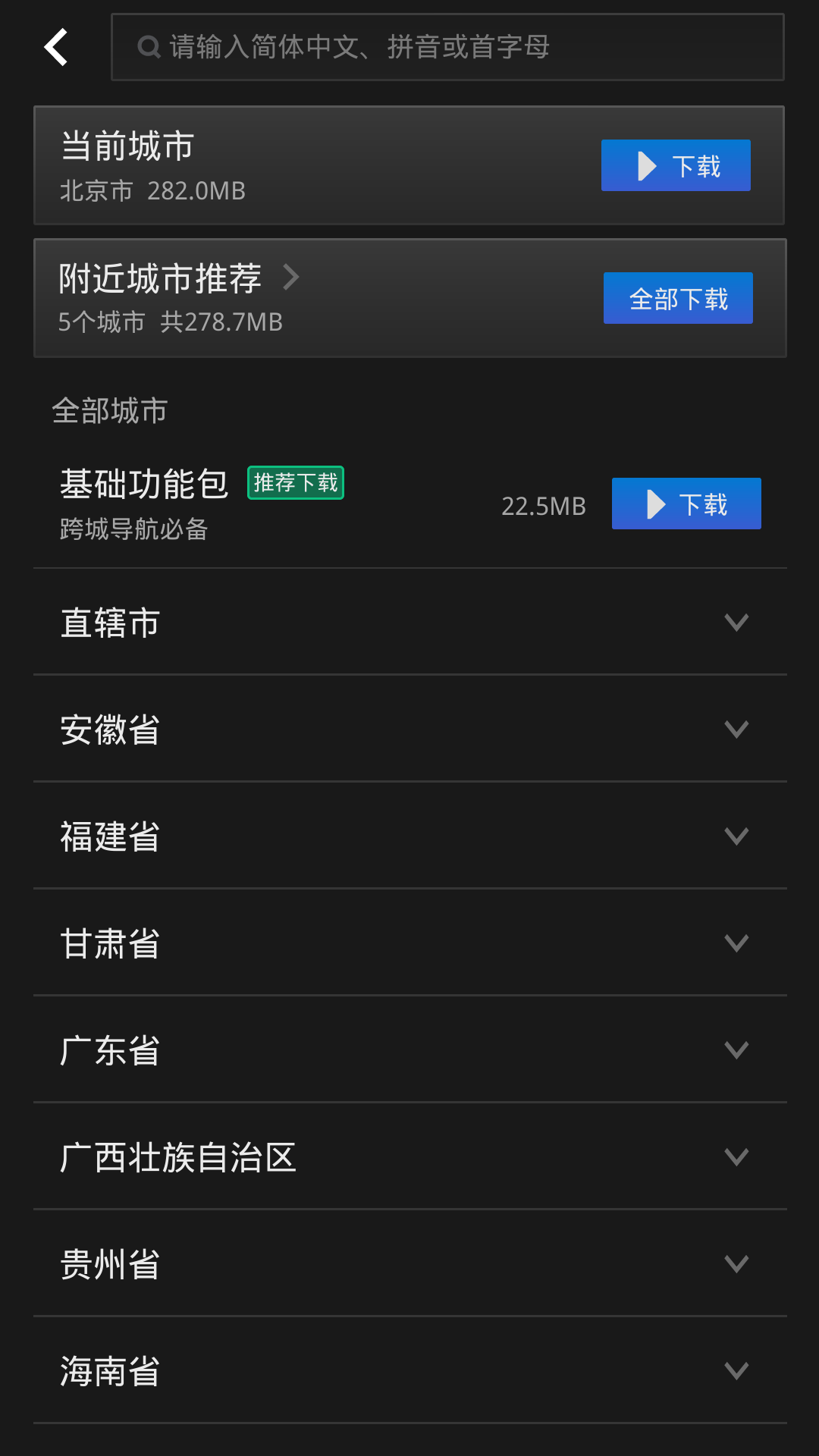Download the current city 北京市 map

[x=675, y=165]
